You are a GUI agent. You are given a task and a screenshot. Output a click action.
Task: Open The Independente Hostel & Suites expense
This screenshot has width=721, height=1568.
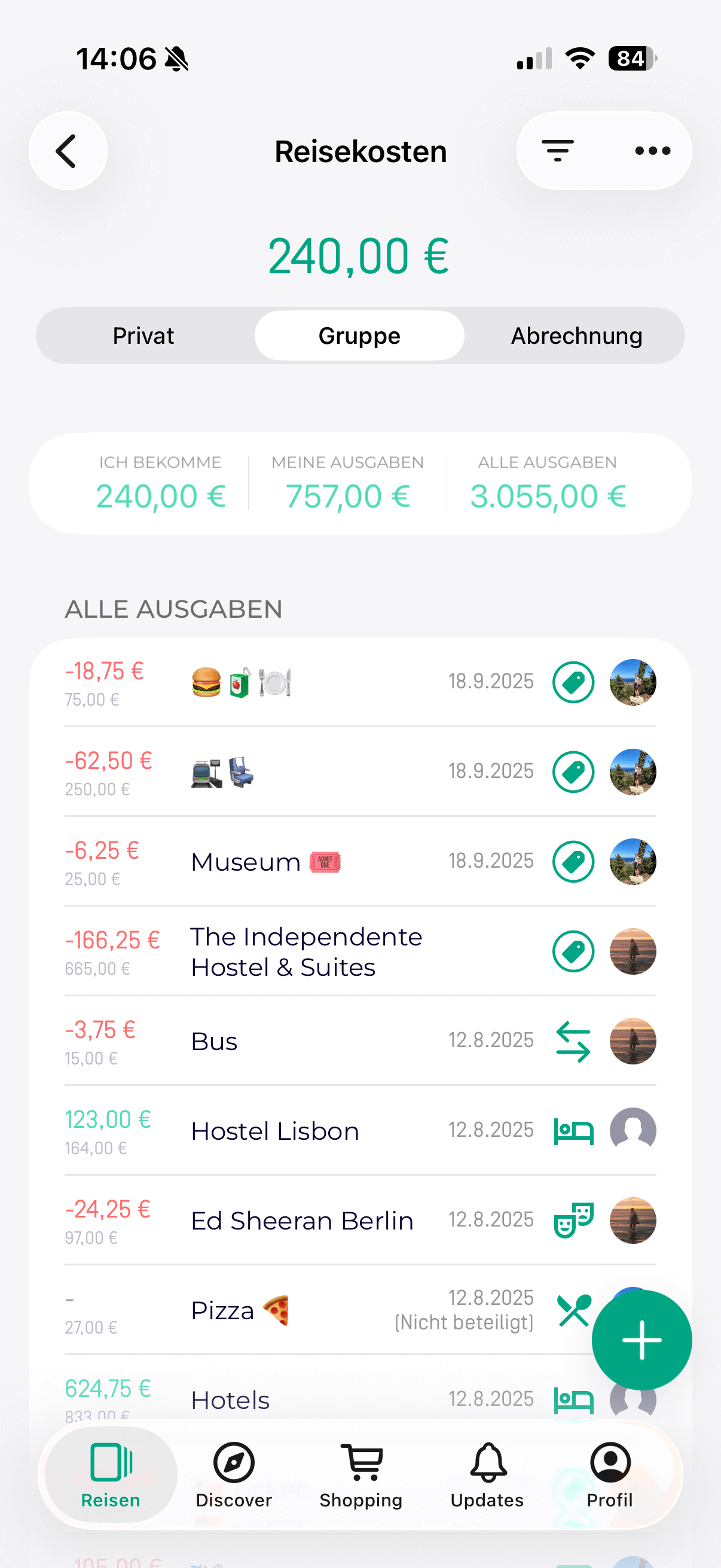click(x=306, y=951)
